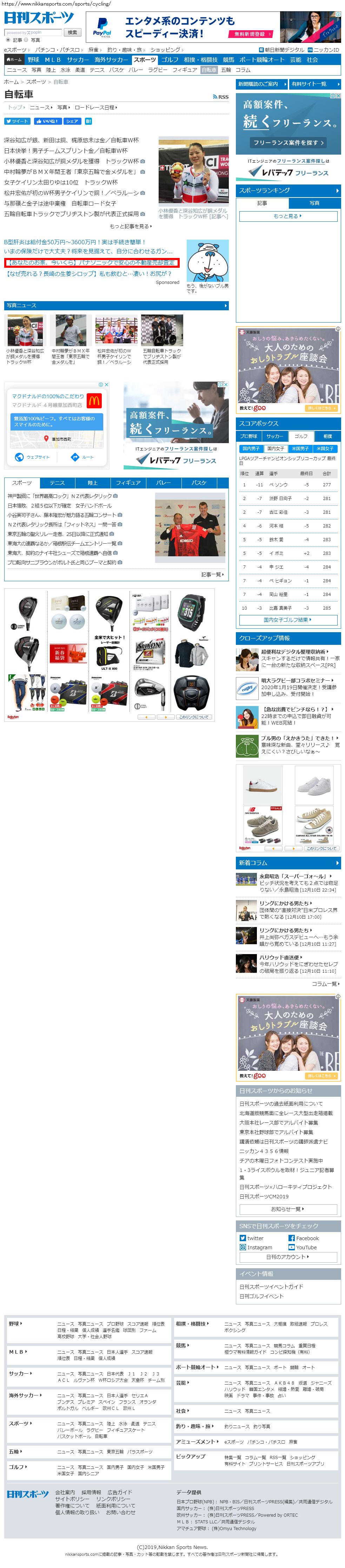Image resolution: width=345 pixels, height=1568 pixels.
Task: Read the 日本快挙!男子チームスプリント金 article
Action: point(66,150)
